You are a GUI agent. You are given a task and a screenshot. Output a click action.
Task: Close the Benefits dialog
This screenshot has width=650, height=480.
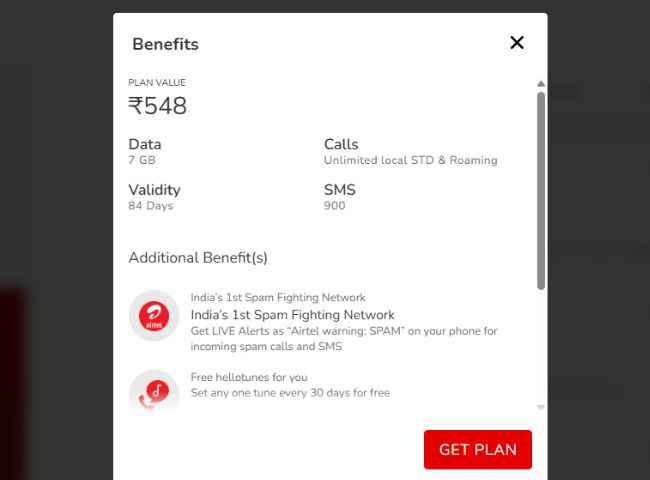click(x=516, y=42)
